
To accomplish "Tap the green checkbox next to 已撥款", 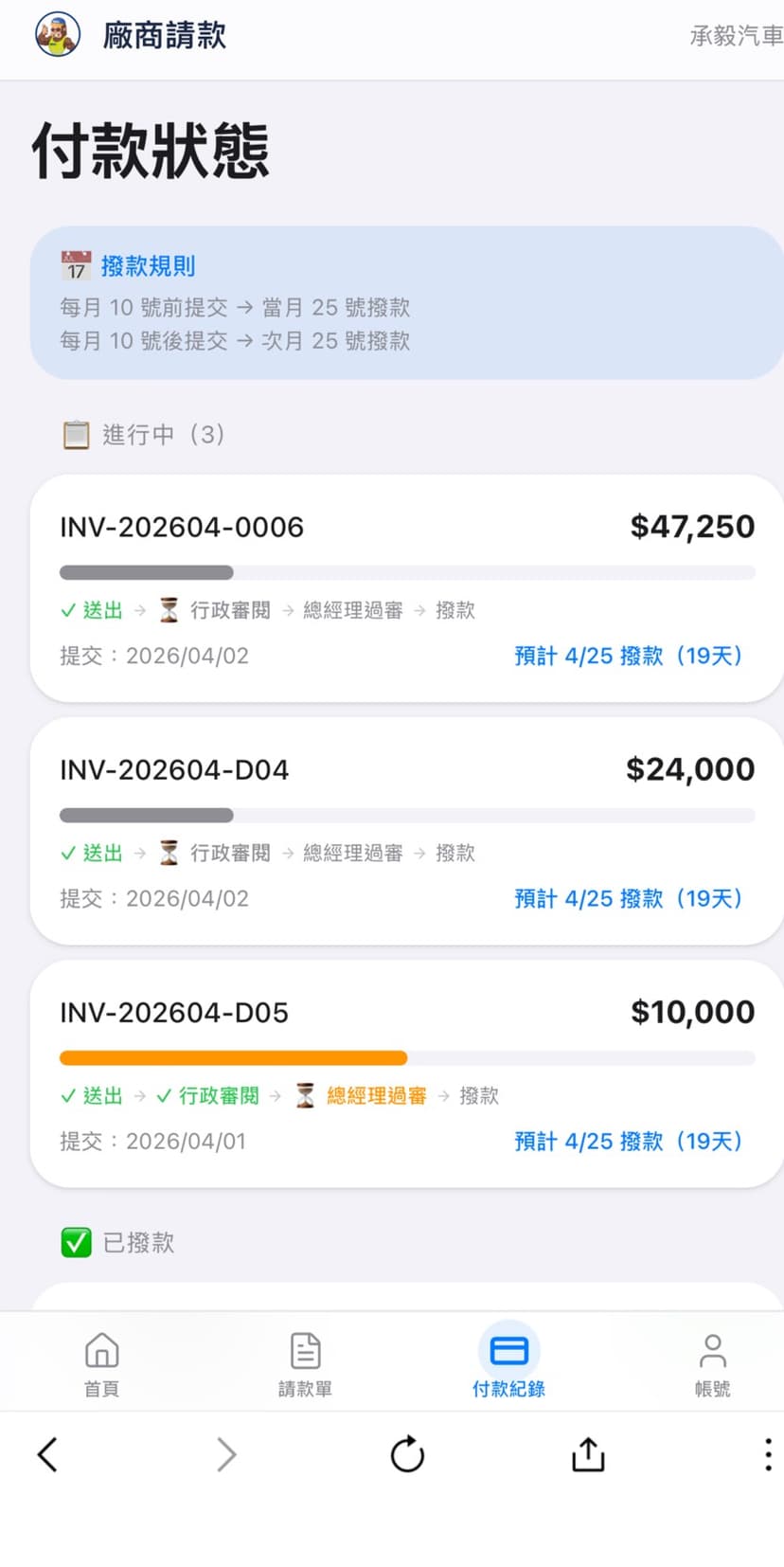I will point(76,1242).
